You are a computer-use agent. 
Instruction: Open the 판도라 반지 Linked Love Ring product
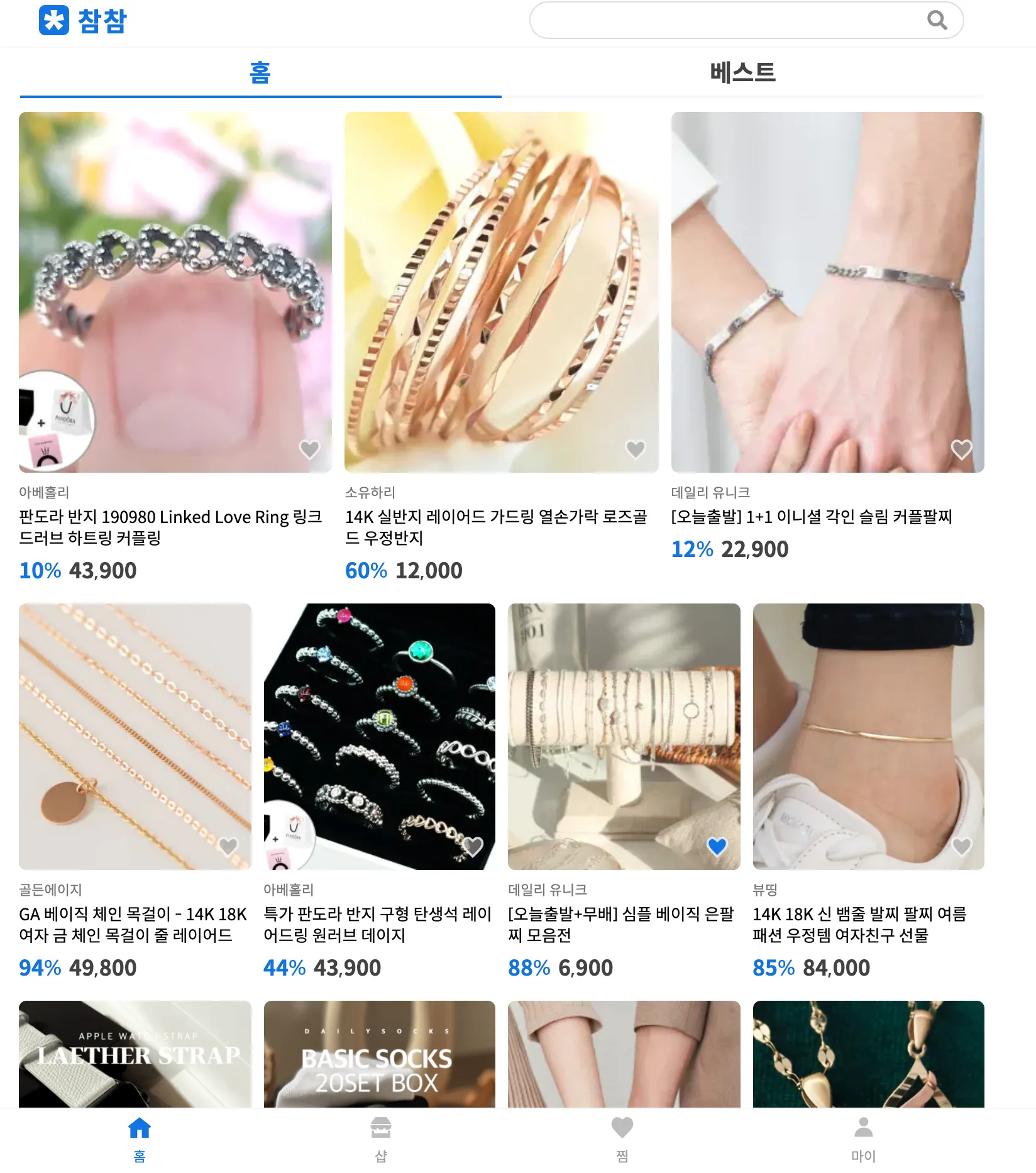[x=175, y=292]
